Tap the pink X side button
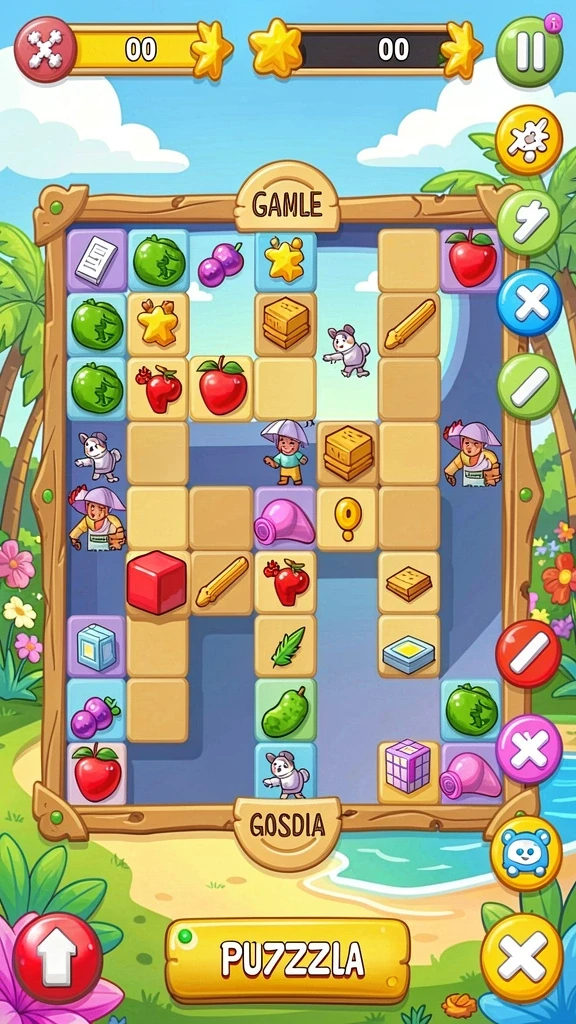Viewport: 576px width, 1024px height. [529, 749]
